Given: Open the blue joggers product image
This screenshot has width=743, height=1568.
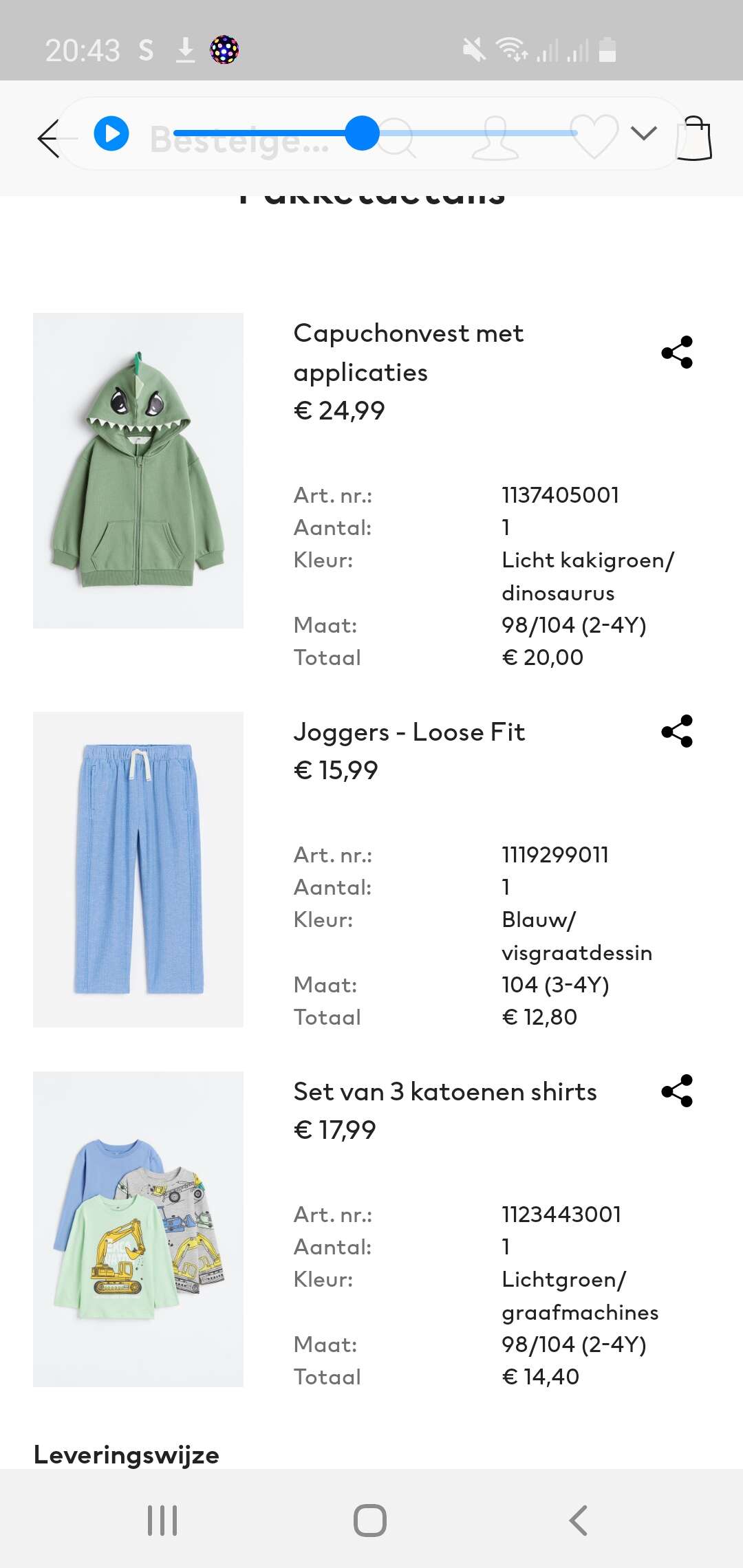Looking at the screenshot, I should coord(138,869).
